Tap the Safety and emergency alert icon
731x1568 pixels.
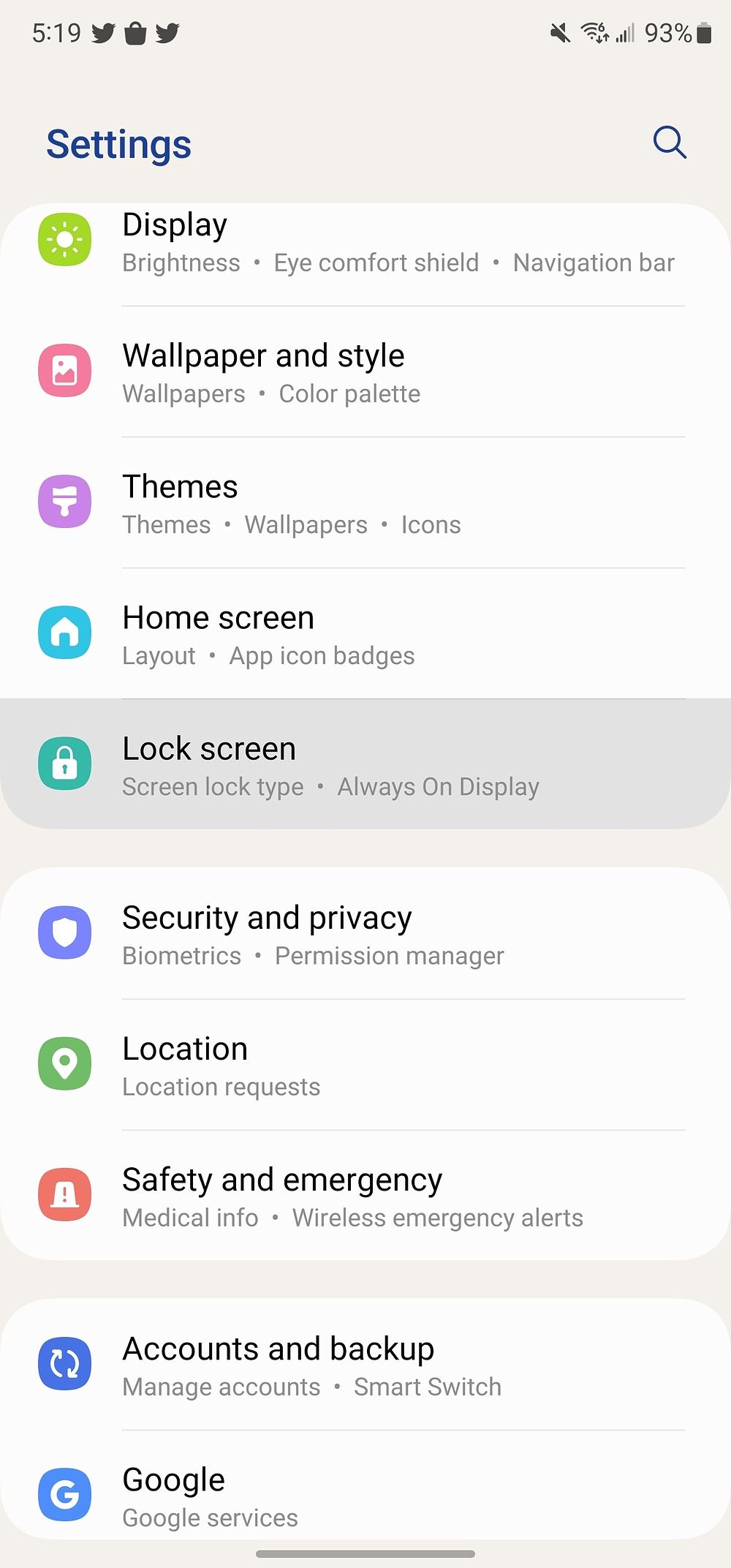coord(64,1194)
